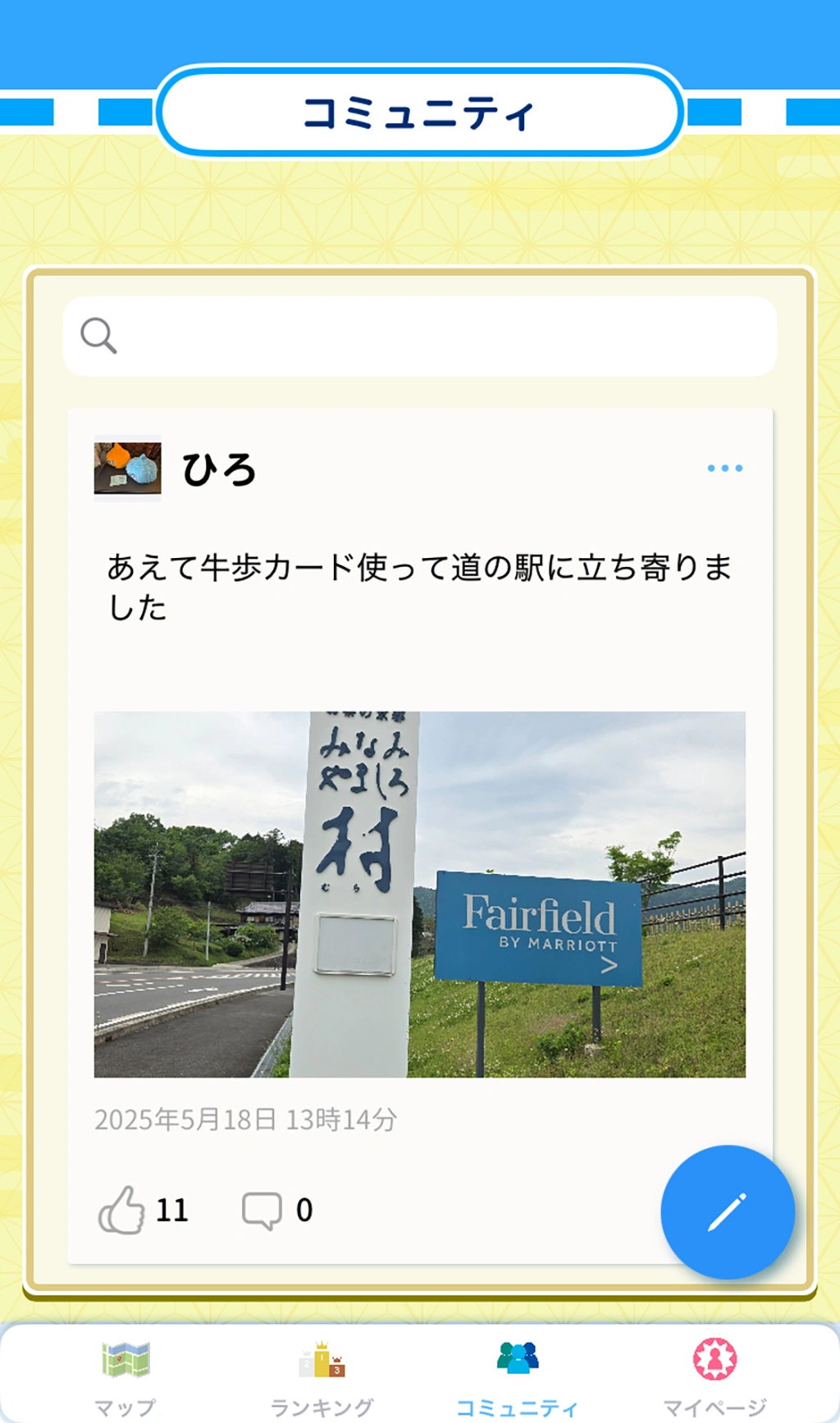
Task: Open the three-dot menu on ひろ's post
Action: [725, 468]
